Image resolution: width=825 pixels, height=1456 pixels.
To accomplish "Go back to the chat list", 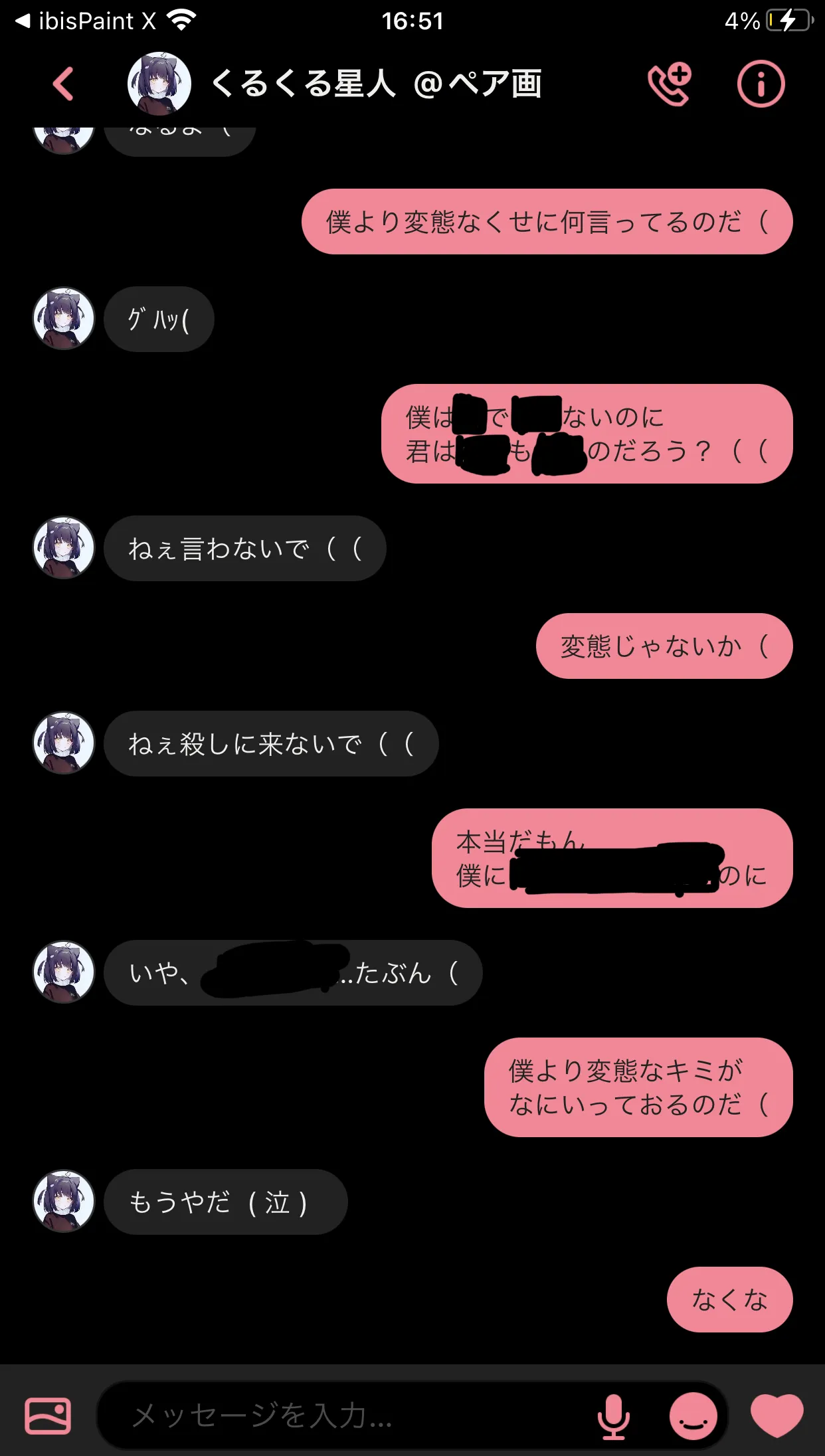I will [x=63, y=84].
